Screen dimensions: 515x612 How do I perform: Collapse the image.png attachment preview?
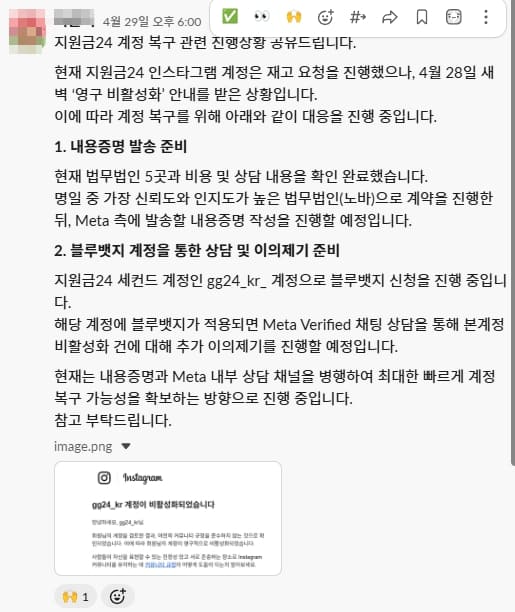[x=126, y=446]
